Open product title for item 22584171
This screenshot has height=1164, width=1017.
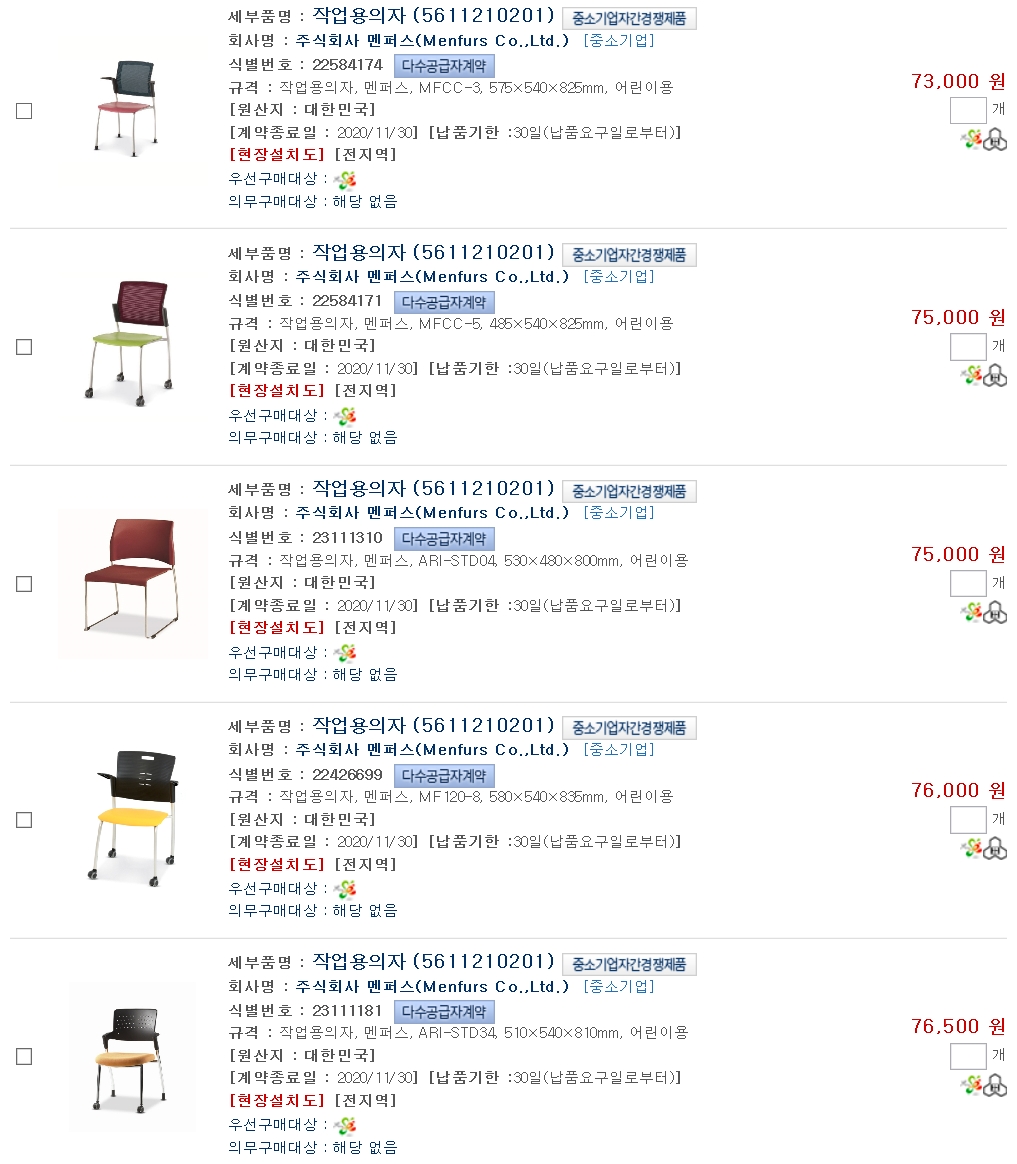click(433, 252)
